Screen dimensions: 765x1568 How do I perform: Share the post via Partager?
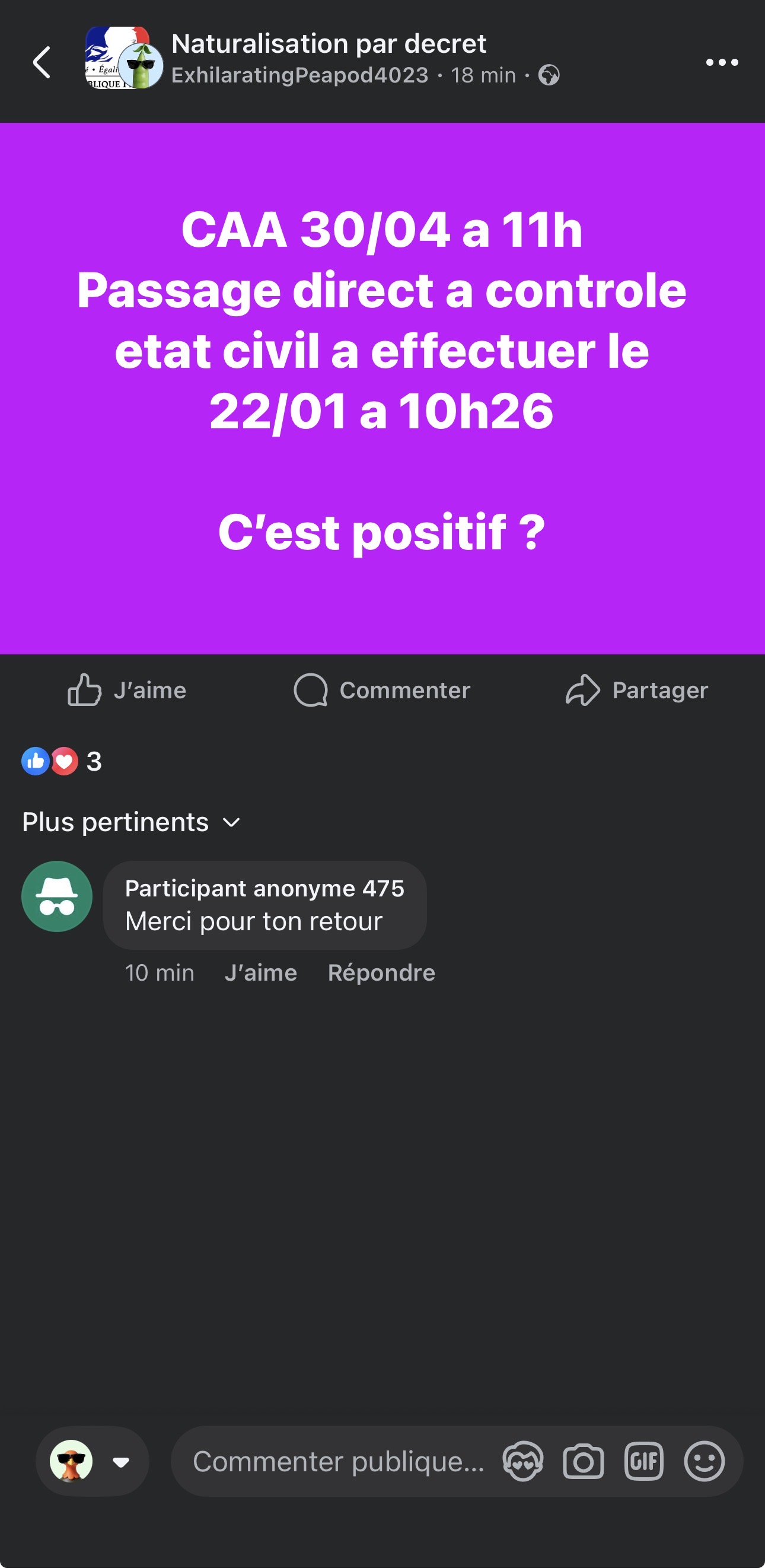[x=637, y=690]
